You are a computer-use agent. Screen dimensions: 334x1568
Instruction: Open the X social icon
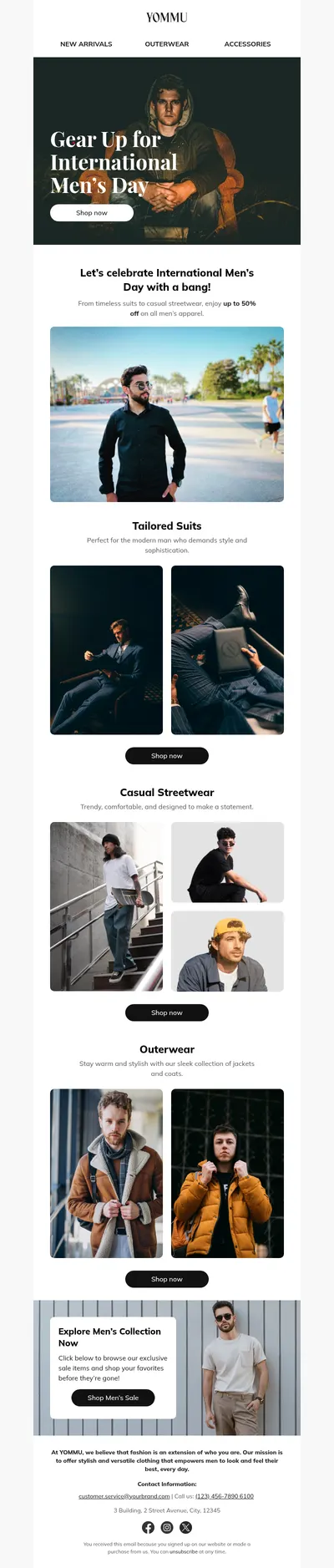186,1527
